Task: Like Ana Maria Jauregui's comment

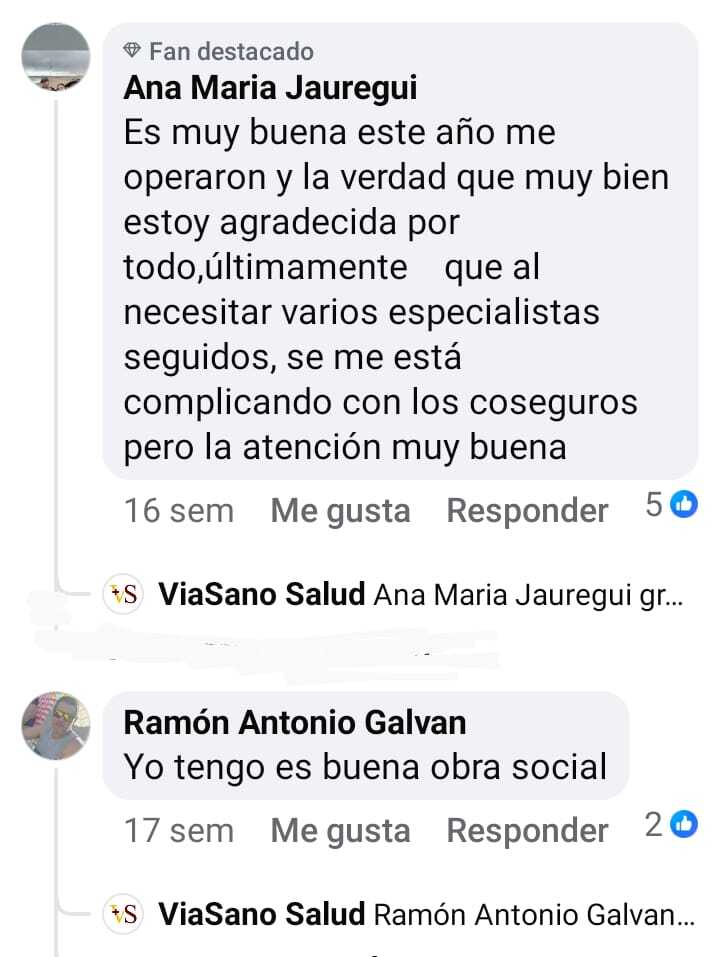Action: (x=340, y=511)
